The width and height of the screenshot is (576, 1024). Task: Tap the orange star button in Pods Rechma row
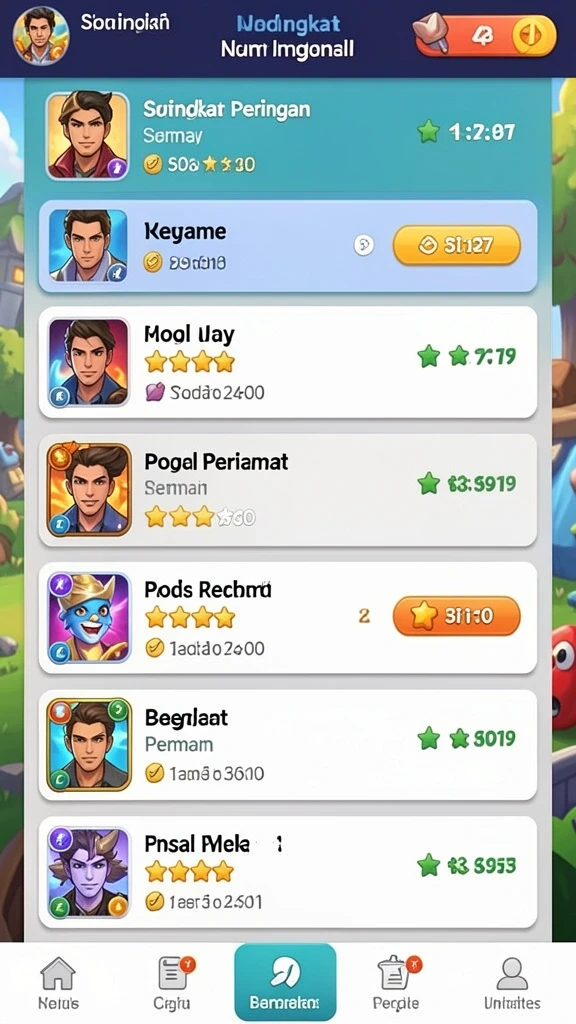point(456,616)
